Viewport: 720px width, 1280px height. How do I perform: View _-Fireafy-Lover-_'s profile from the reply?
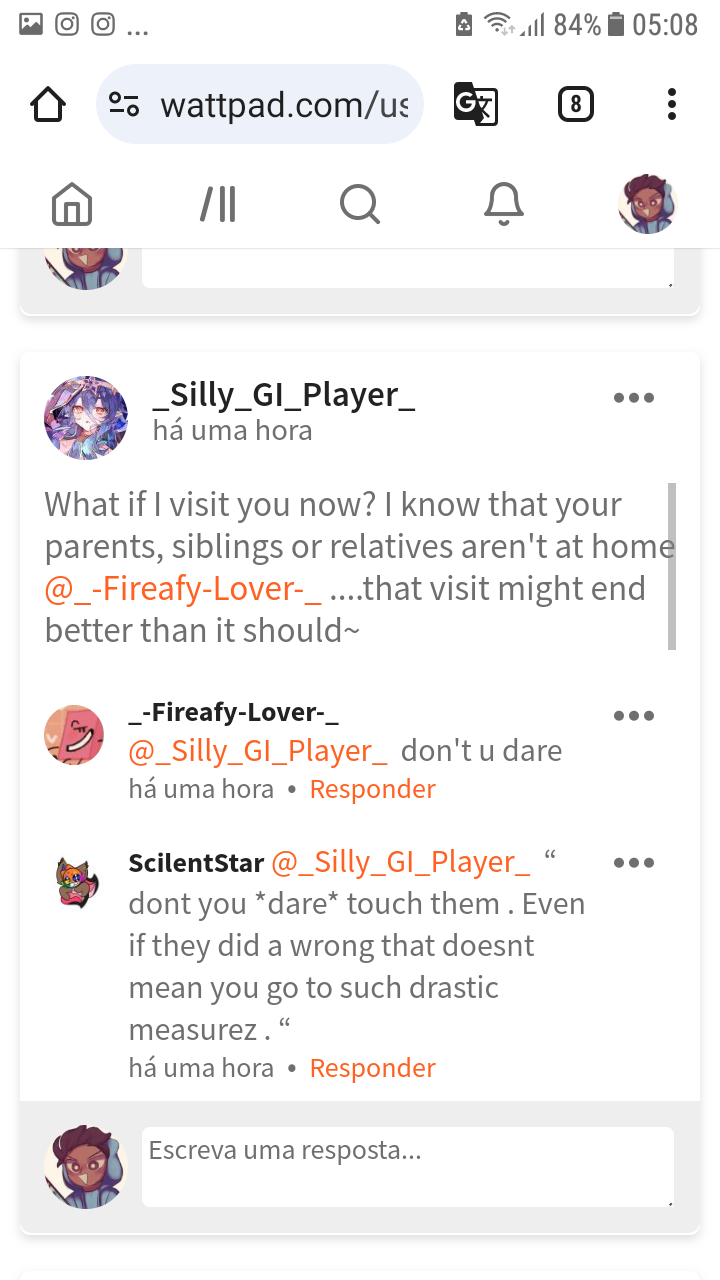233,713
